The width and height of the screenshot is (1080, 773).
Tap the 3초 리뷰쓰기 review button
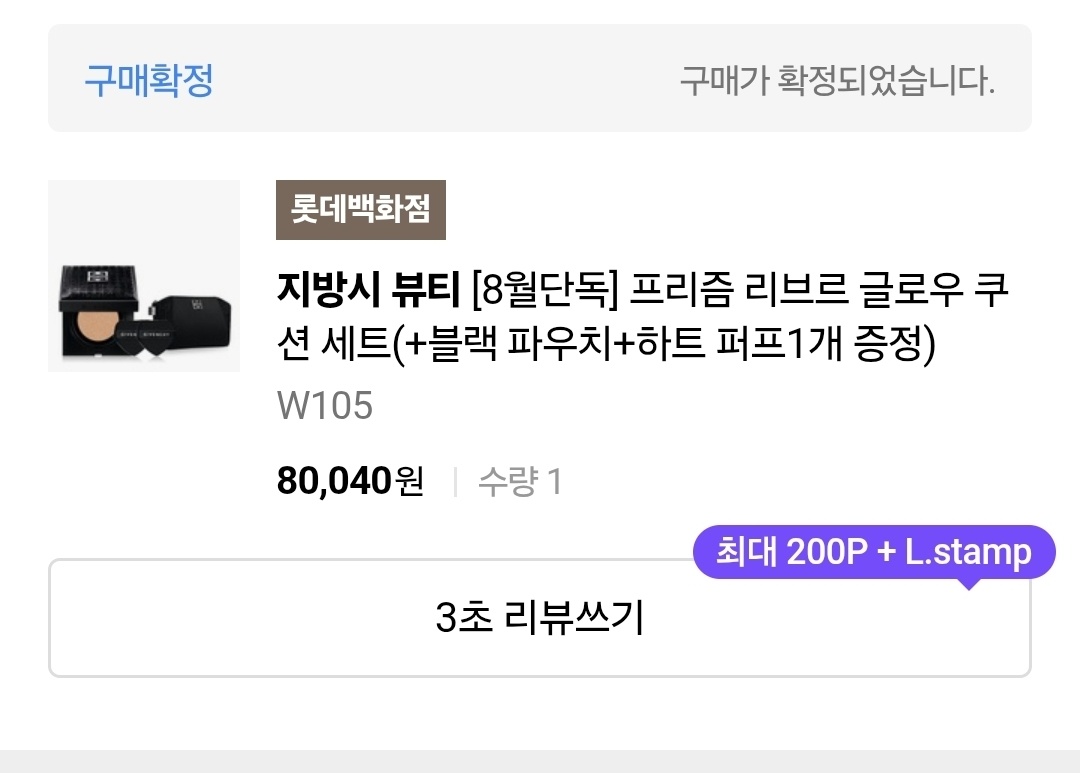(539, 618)
